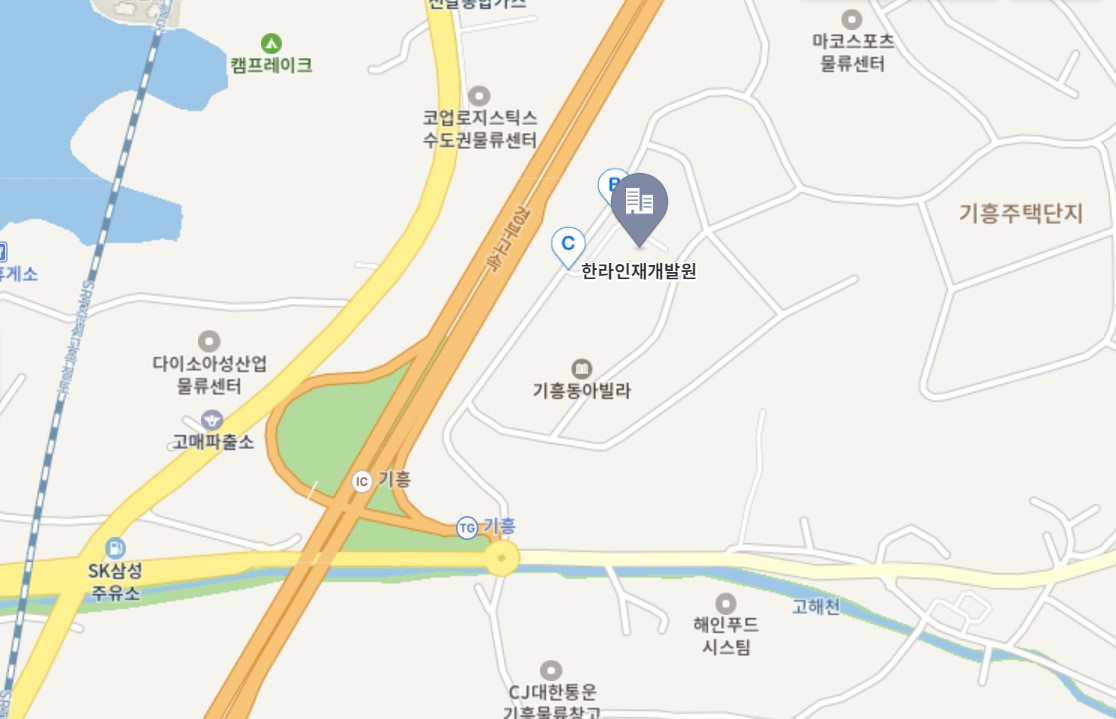Tap the 한라인재개발원 building marker

(639, 203)
